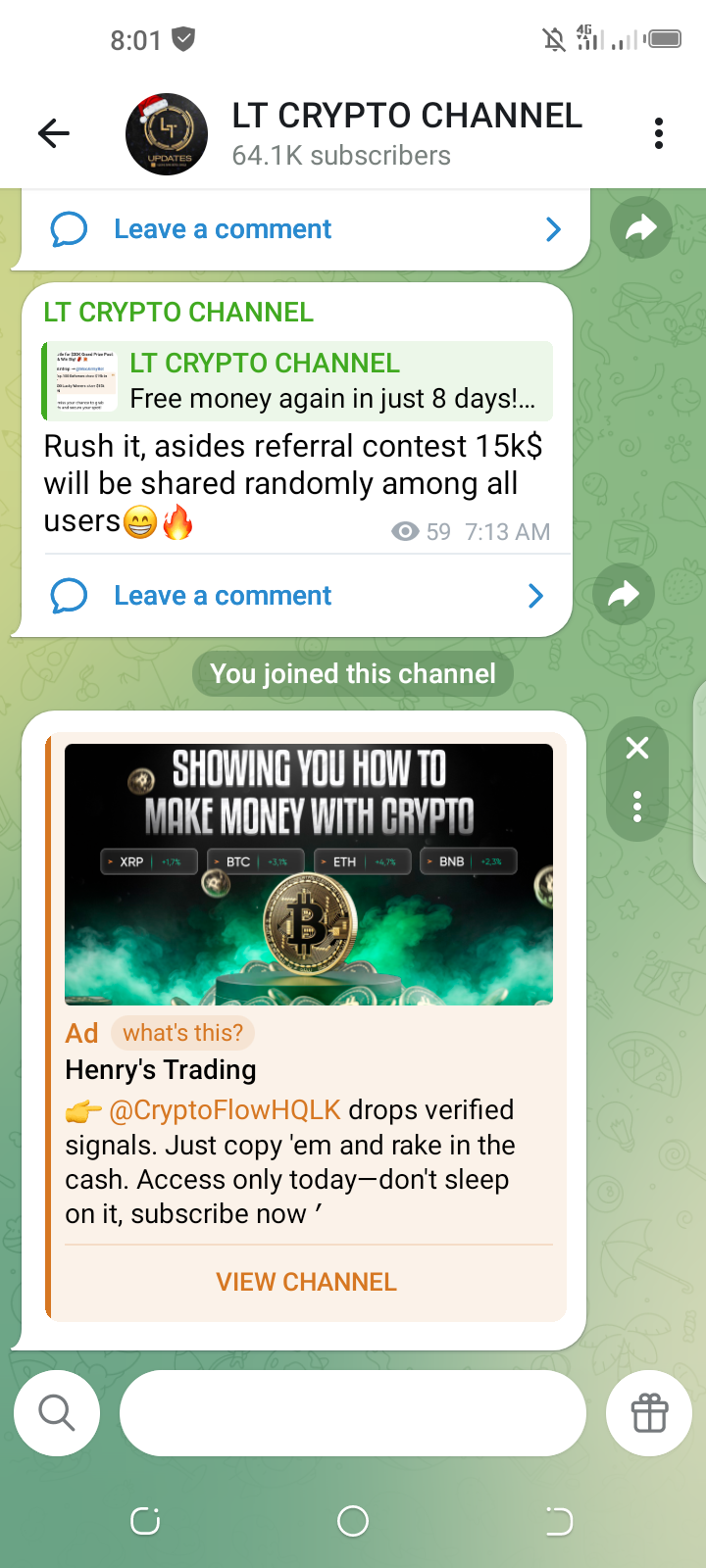Open the crypto ad banner image
706x1568 pixels.
(x=308, y=874)
